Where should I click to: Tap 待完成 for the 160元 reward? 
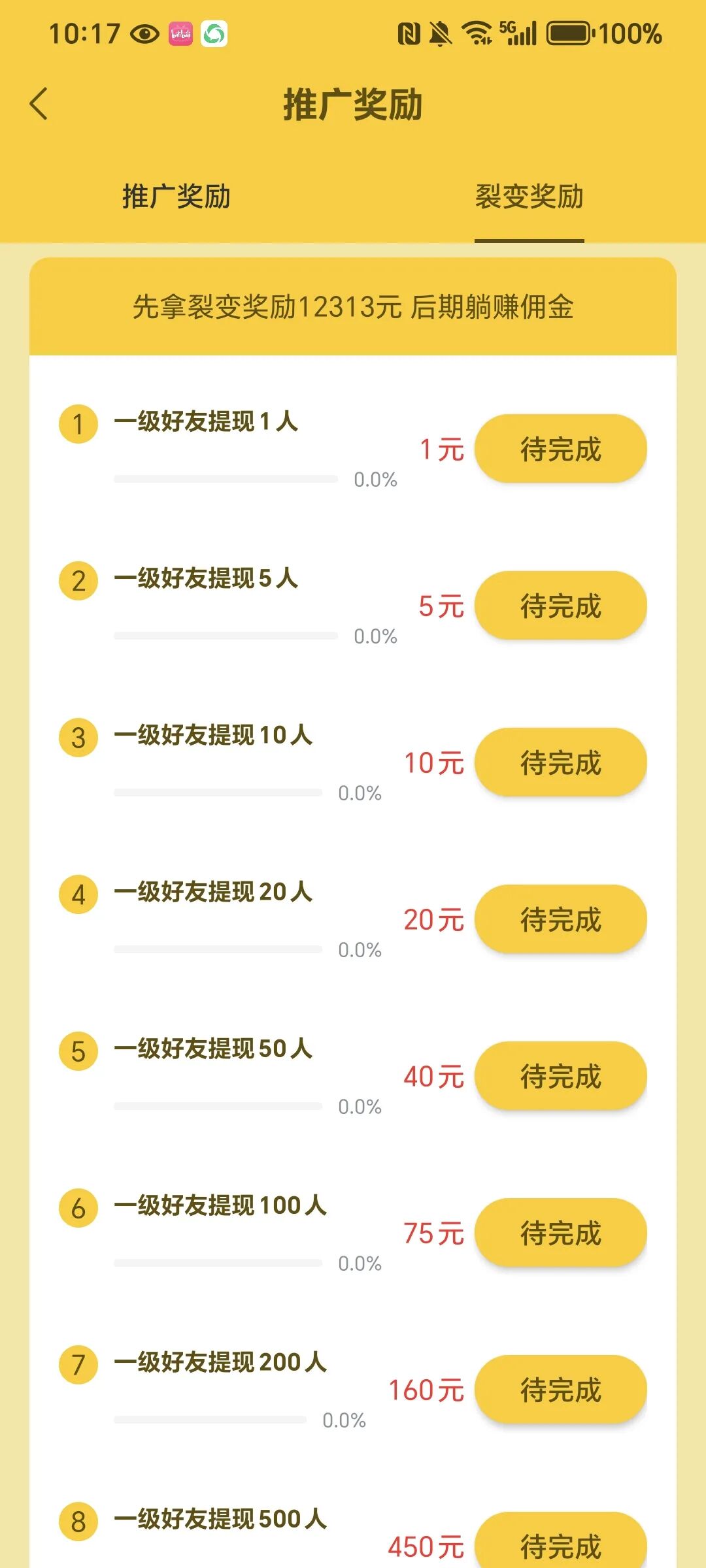coord(560,1390)
